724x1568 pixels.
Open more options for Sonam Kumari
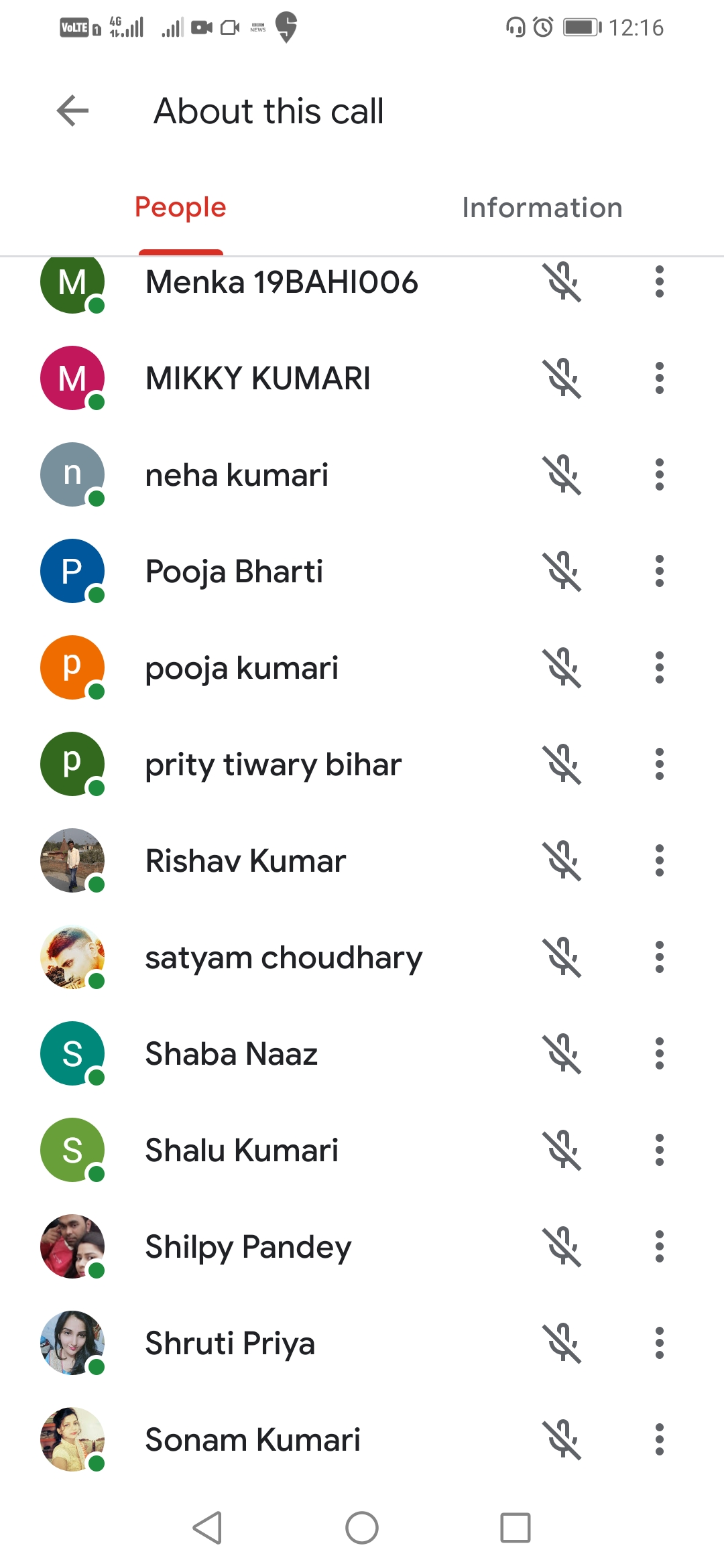pyautogui.click(x=660, y=1440)
